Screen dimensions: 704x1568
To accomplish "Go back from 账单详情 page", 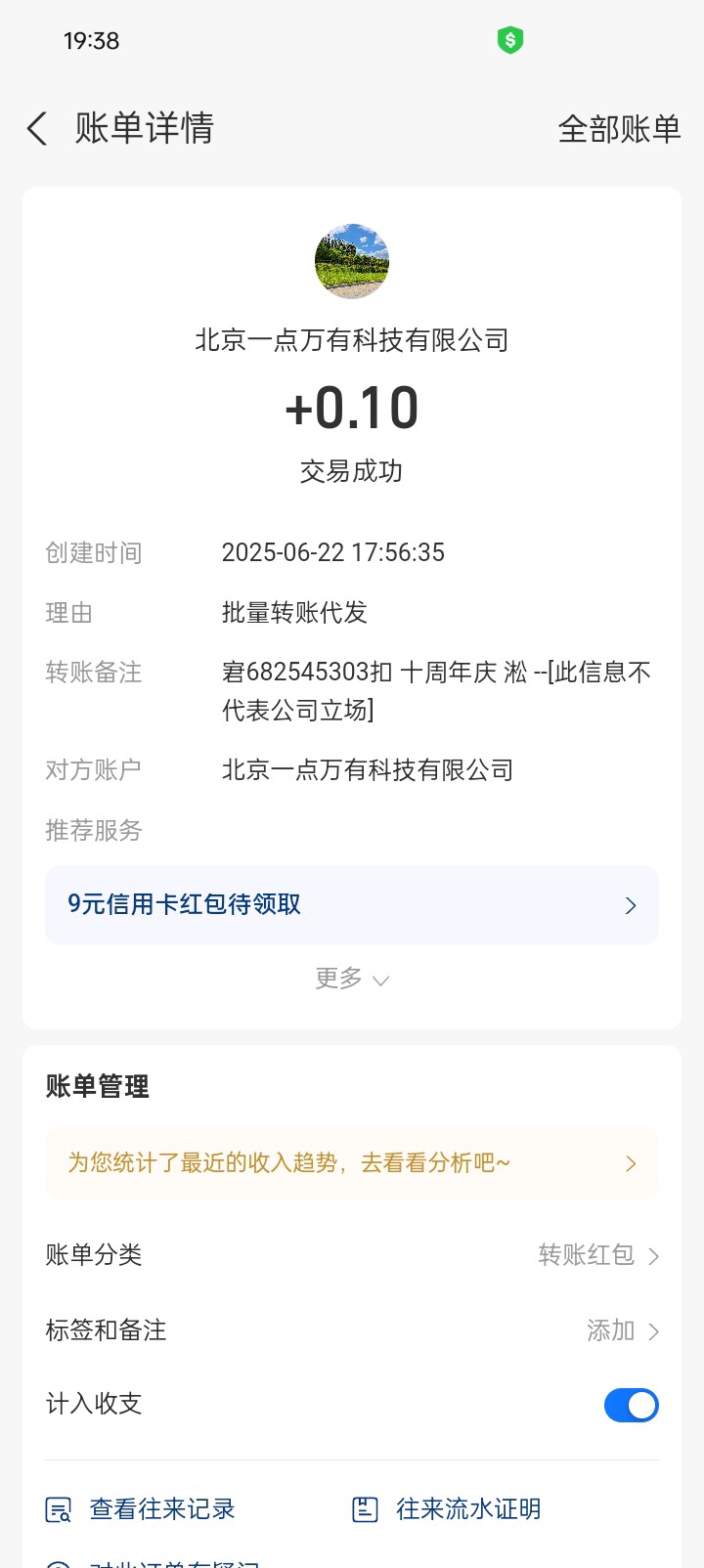I will (37, 128).
